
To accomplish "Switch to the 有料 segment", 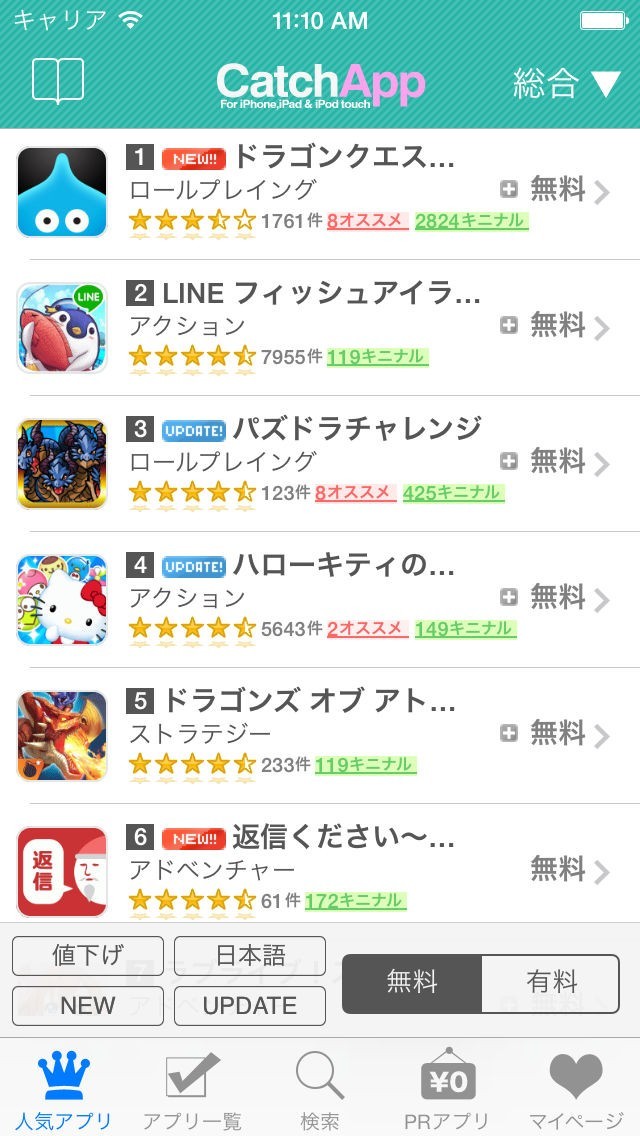I will [552, 984].
